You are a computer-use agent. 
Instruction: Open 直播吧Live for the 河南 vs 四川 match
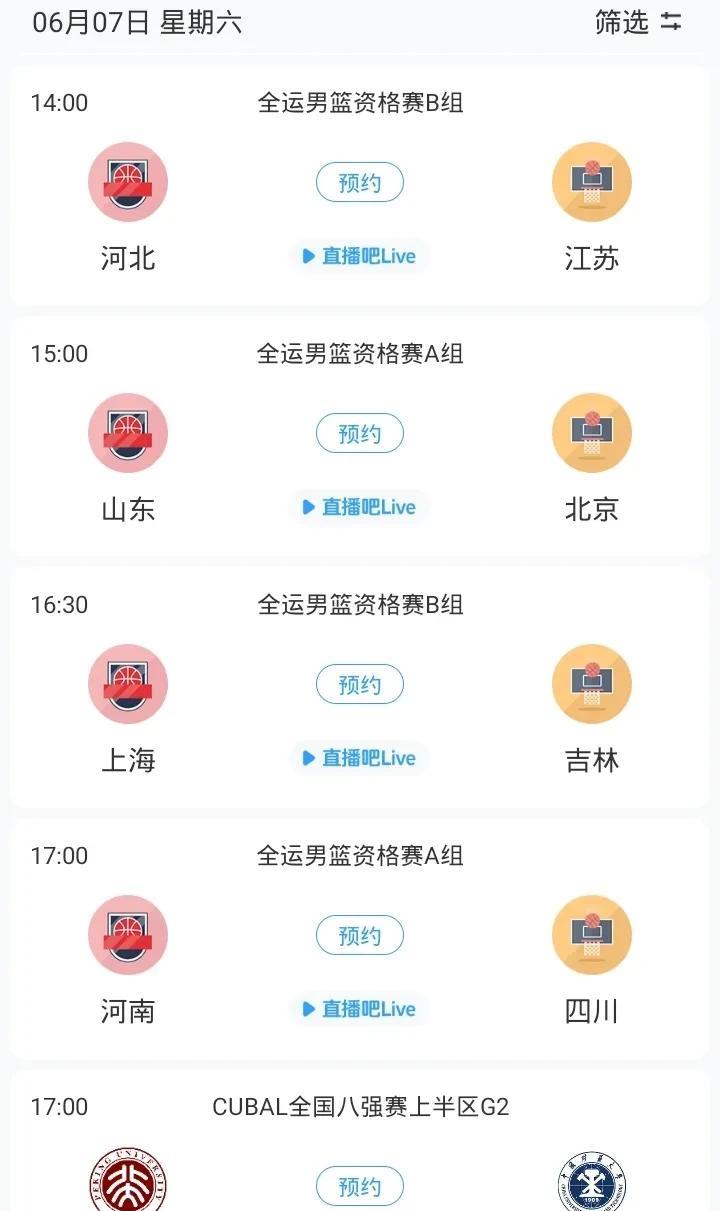click(360, 1009)
